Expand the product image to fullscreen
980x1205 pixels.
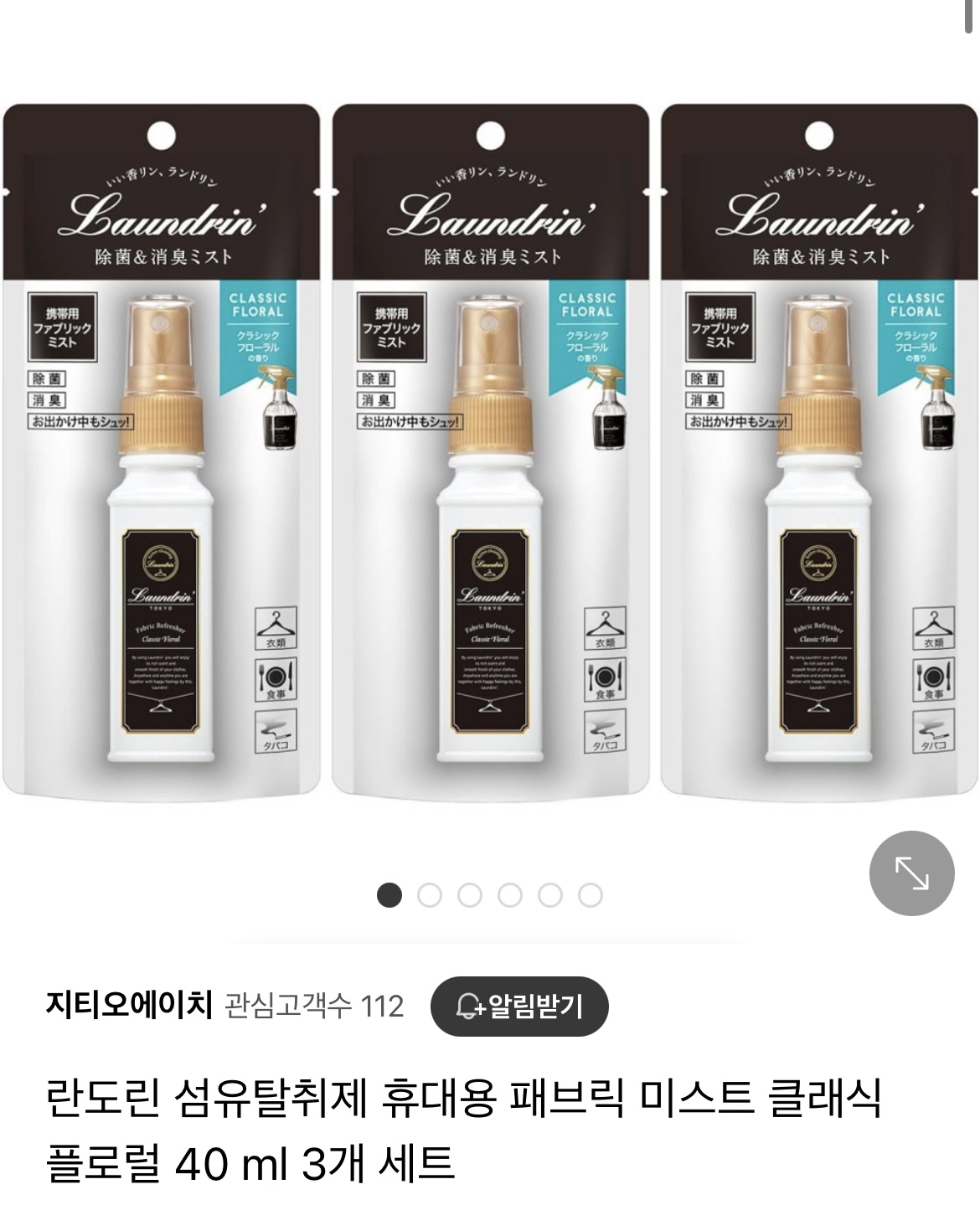coord(911,873)
